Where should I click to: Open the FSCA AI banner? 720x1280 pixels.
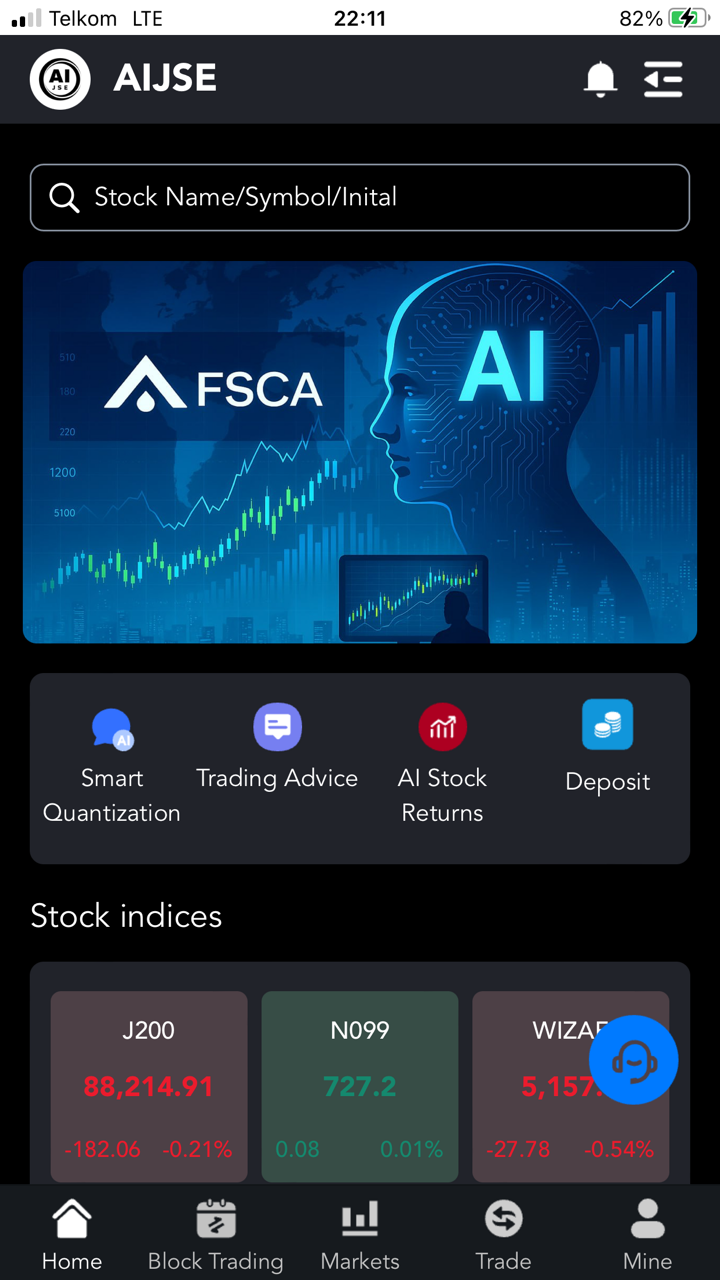tap(360, 452)
